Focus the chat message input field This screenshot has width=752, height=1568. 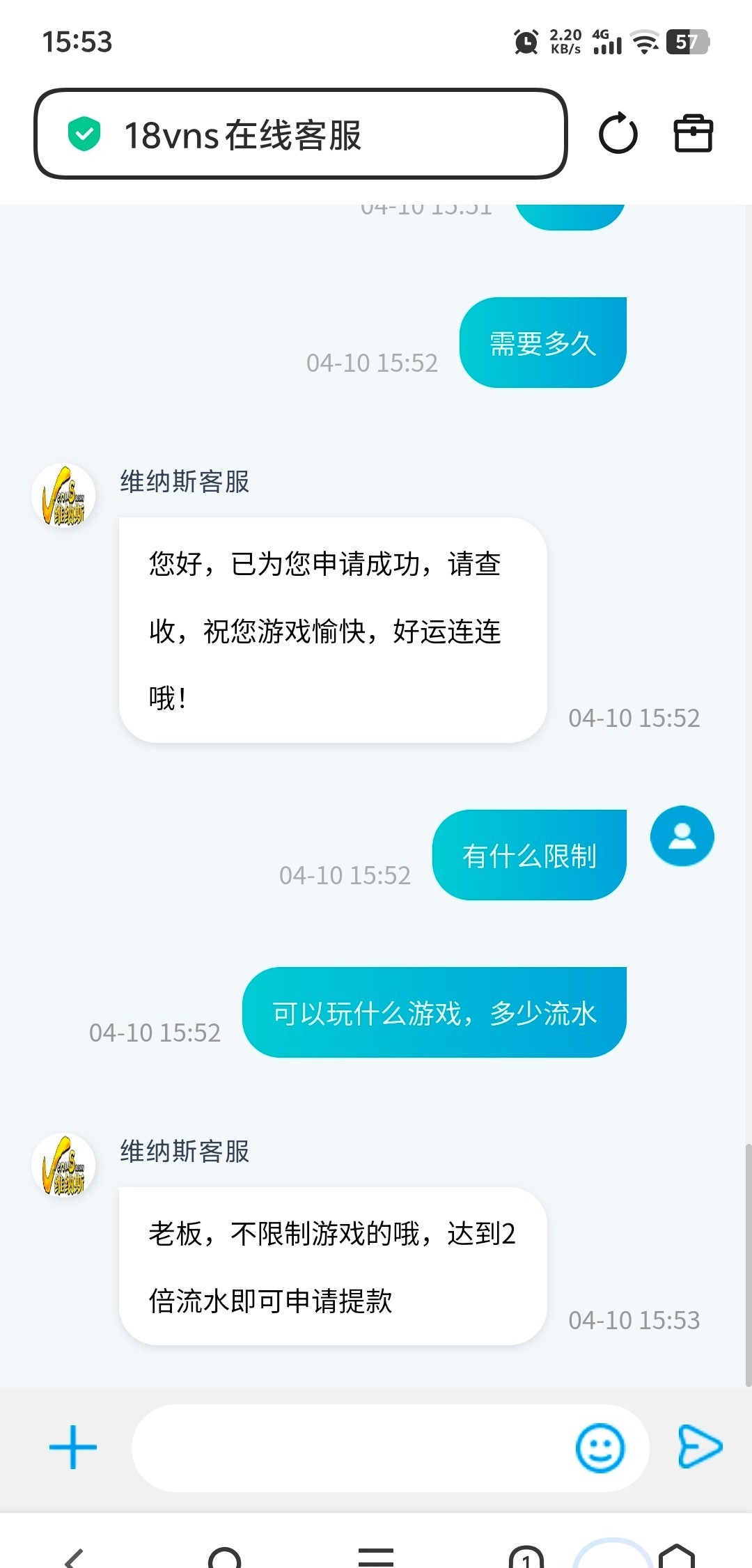(348, 1447)
